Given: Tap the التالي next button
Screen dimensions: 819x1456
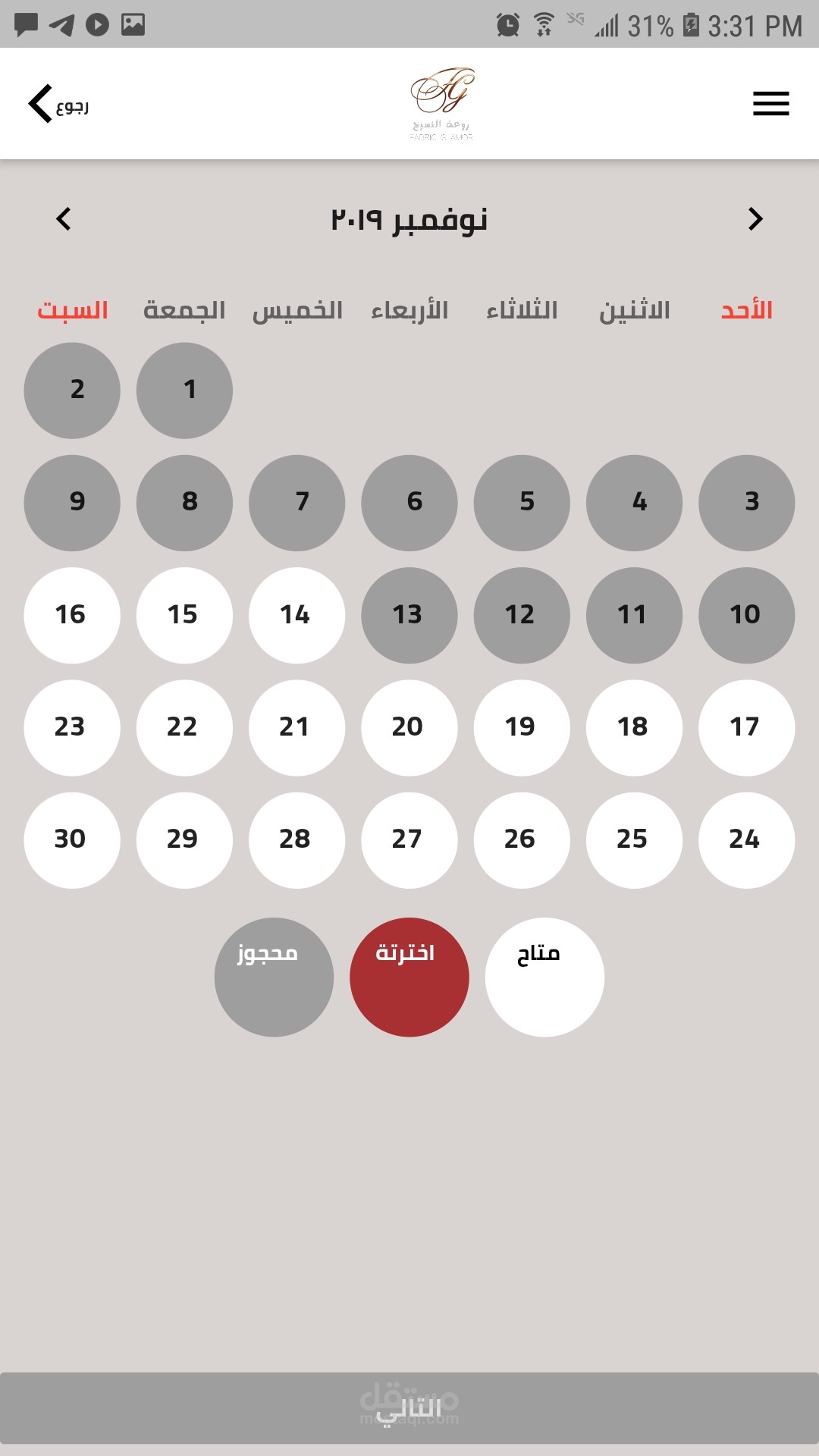Looking at the screenshot, I should pos(409,1408).
